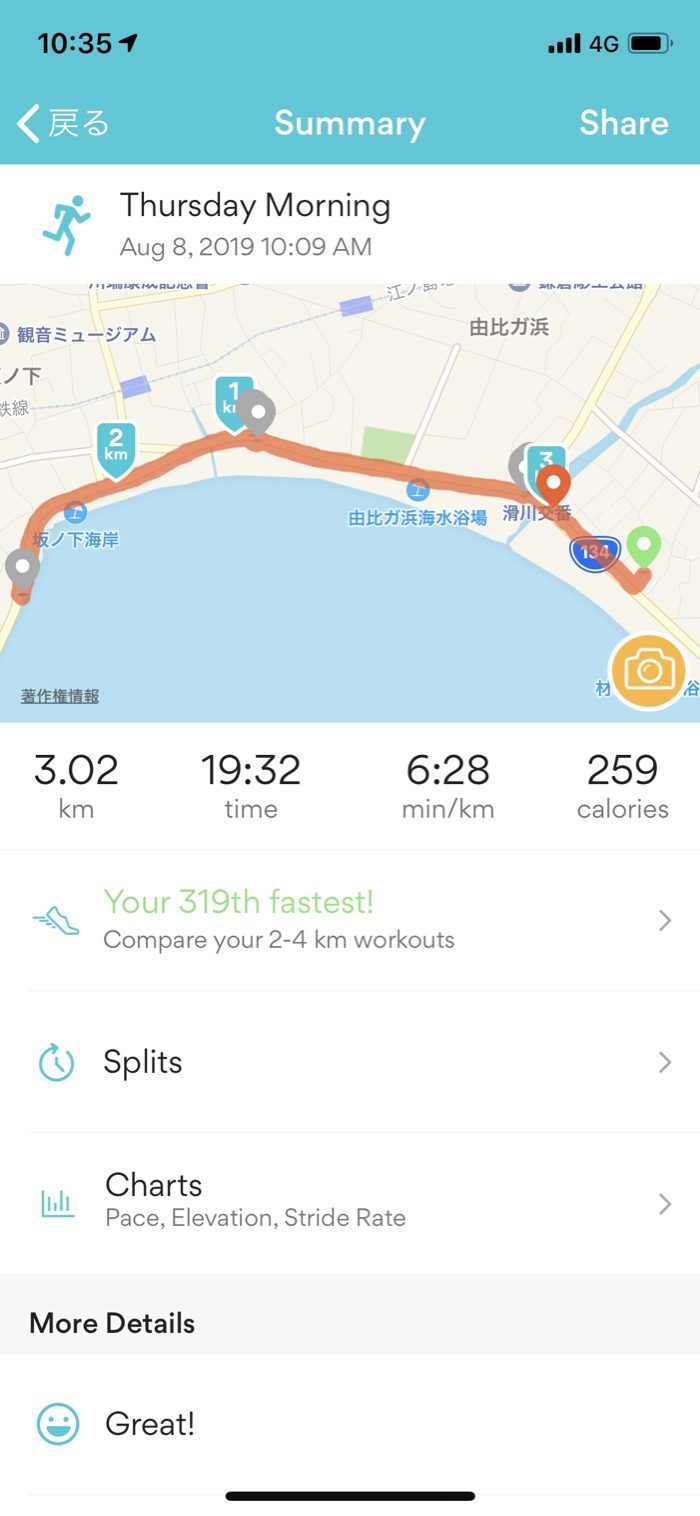The image size is (700, 1516).
Task: Edit the Great! mood rating
Action: tap(150, 1424)
